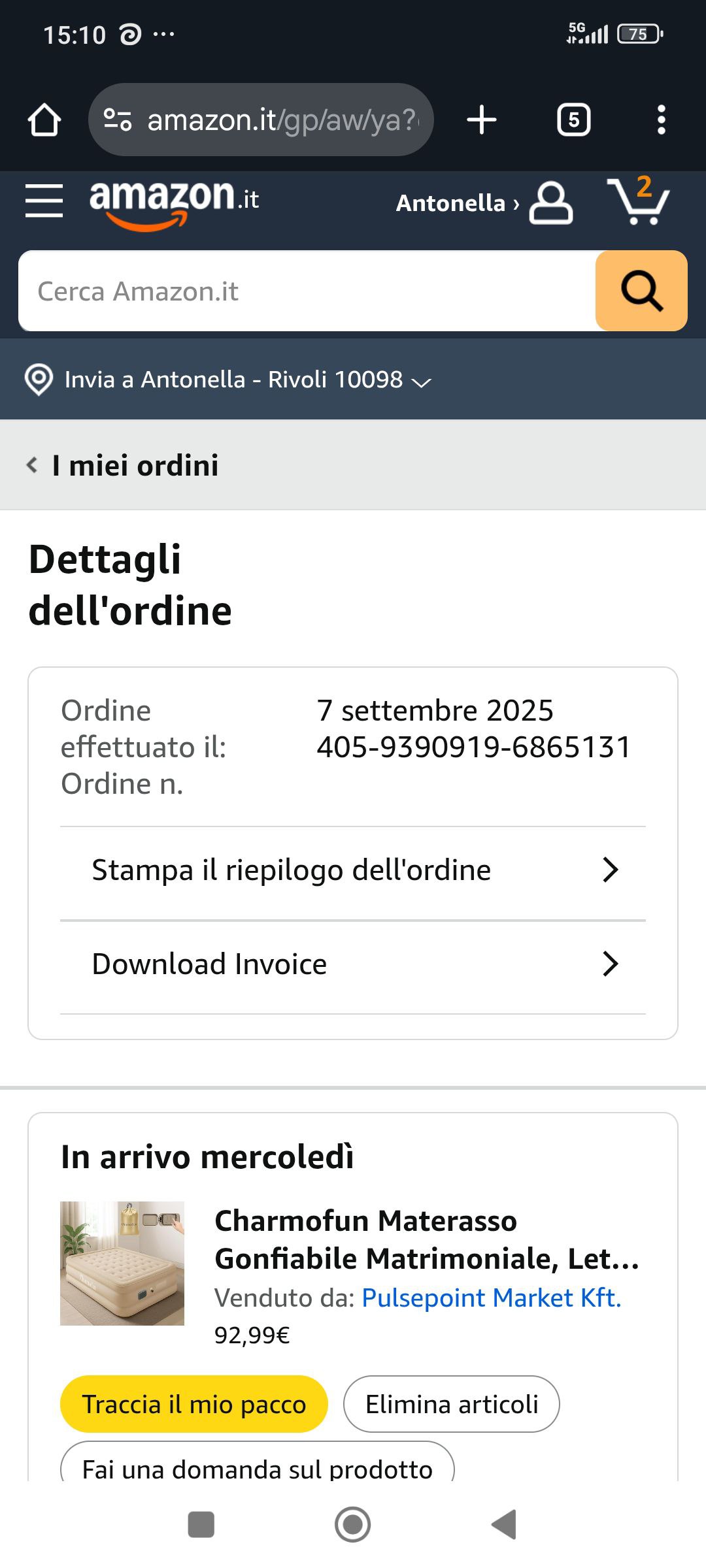Screen dimensions: 706x1568
Task: Show the open tabs switcher
Action: click(x=573, y=120)
